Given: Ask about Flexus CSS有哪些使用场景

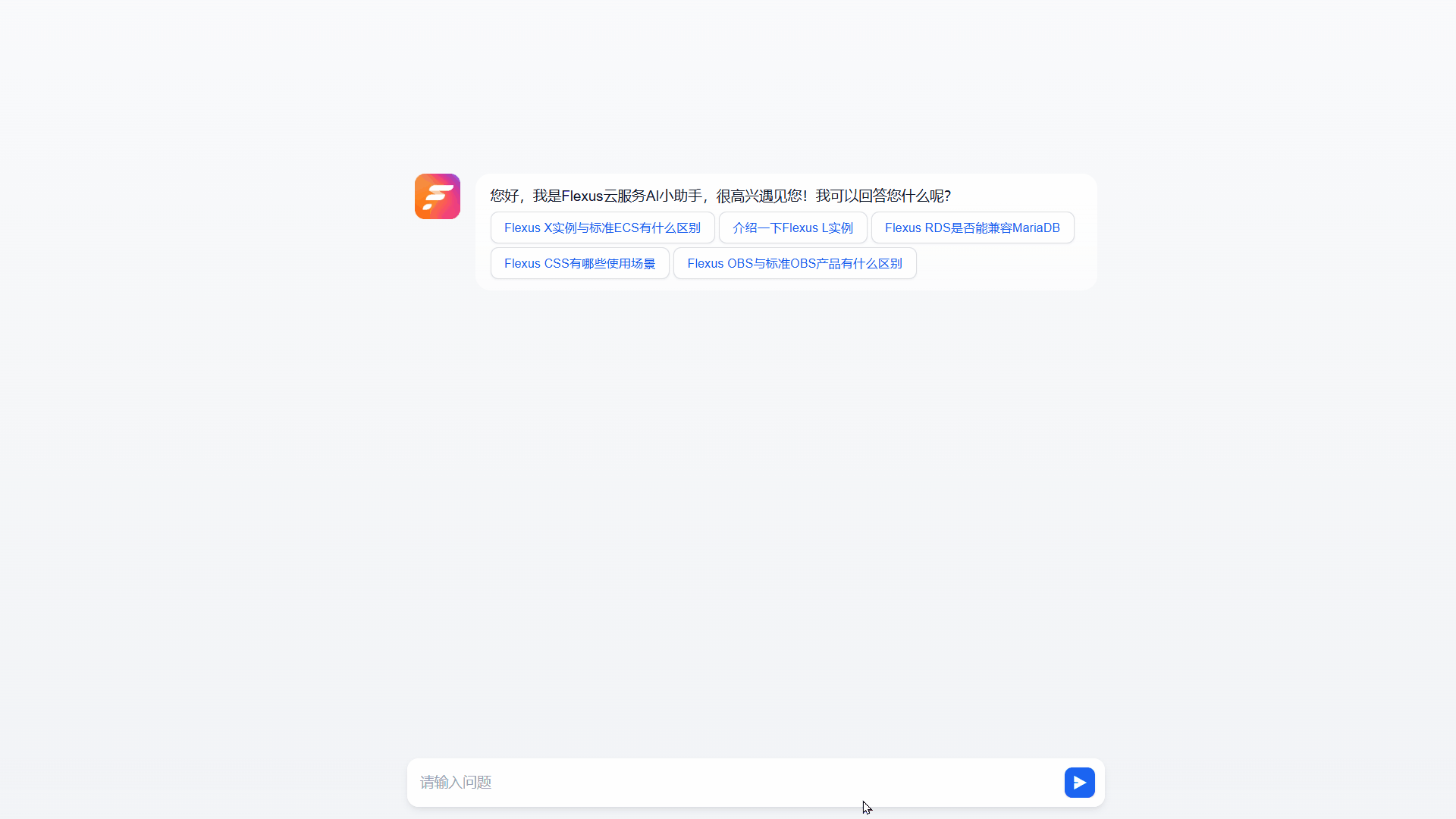Looking at the screenshot, I should [x=579, y=263].
